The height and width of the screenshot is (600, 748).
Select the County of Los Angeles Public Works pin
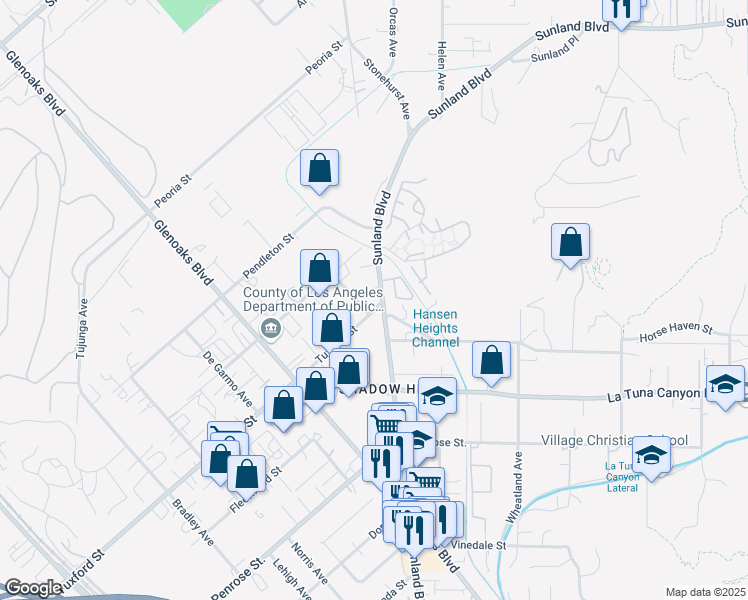[x=271, y=328]
